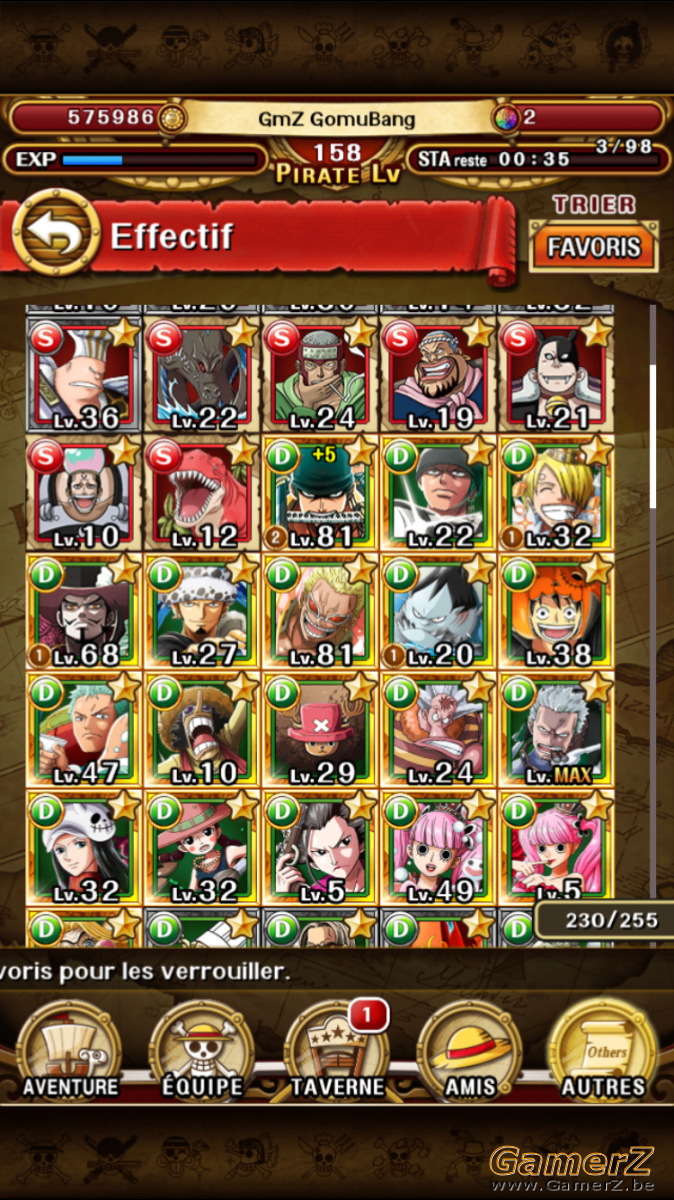This screenshot has width=674, height=1200.
Task: Pick the Lv.10 long-nosed character card
Action: click(x=202, y=728)
